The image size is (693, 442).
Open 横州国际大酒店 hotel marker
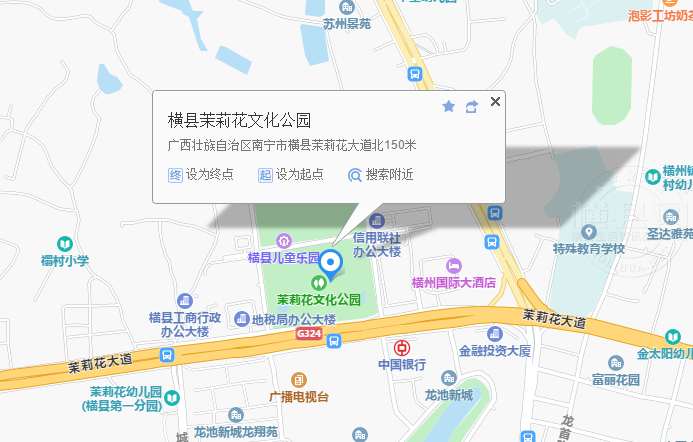(454, 266)
